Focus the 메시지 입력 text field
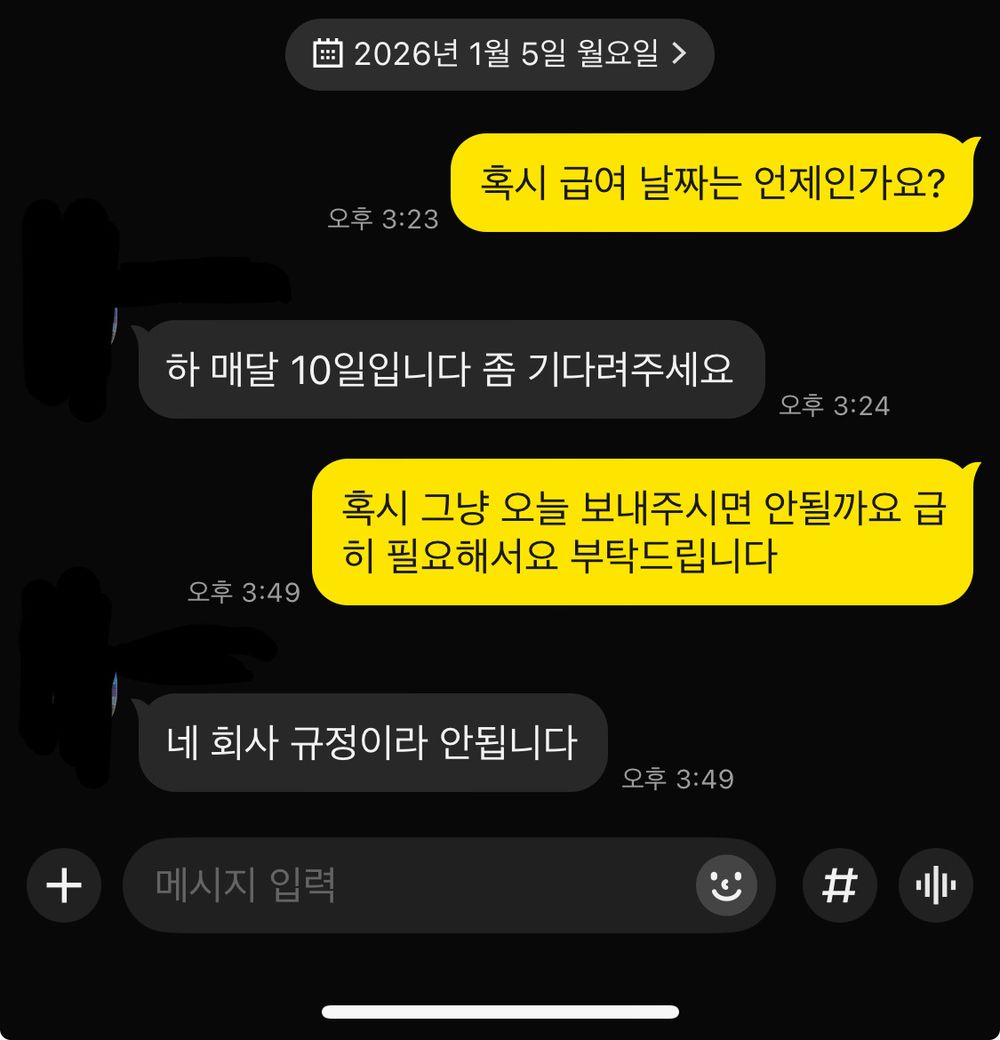The width and height of the screenshot is (1000, 1040). point(400,885)
